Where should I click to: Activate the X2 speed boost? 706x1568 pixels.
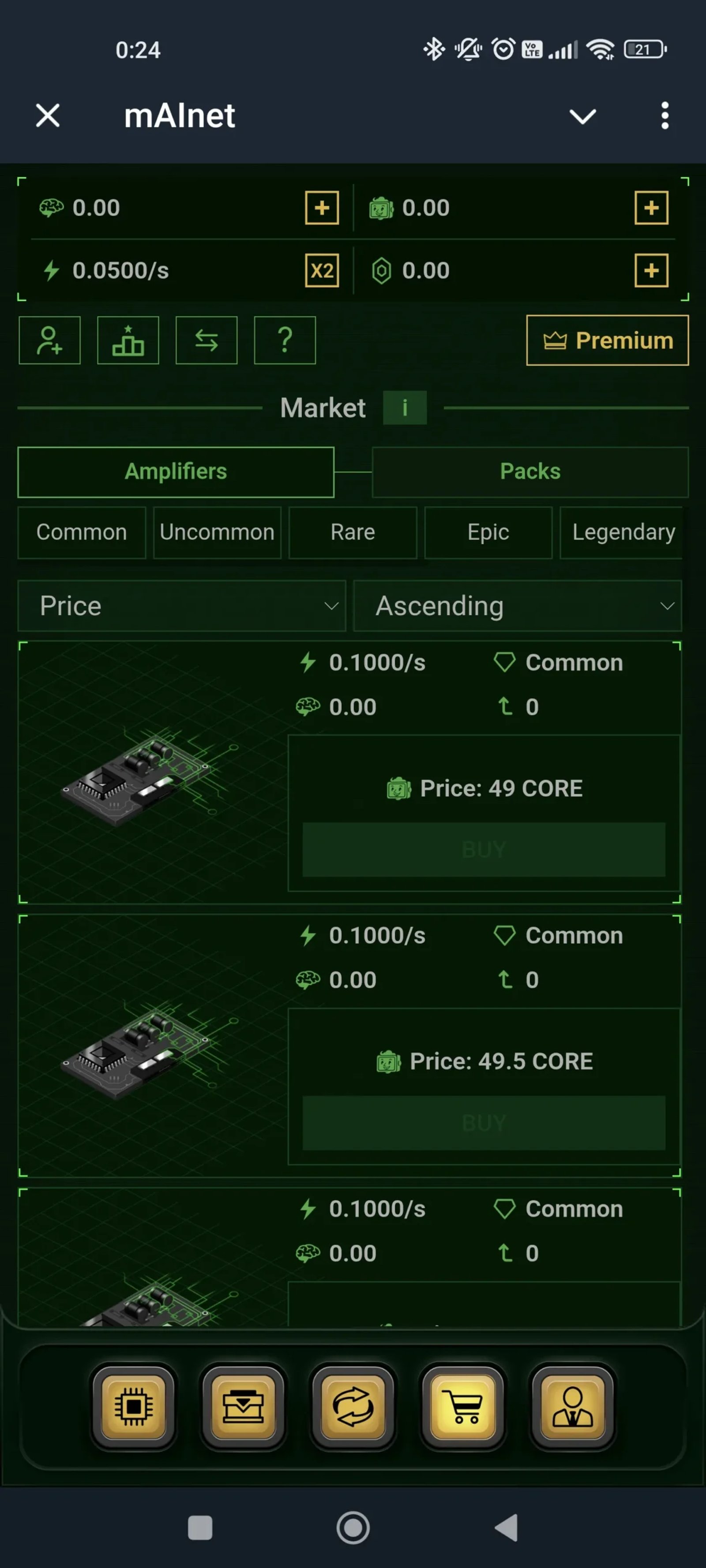[x=322, y=270]
